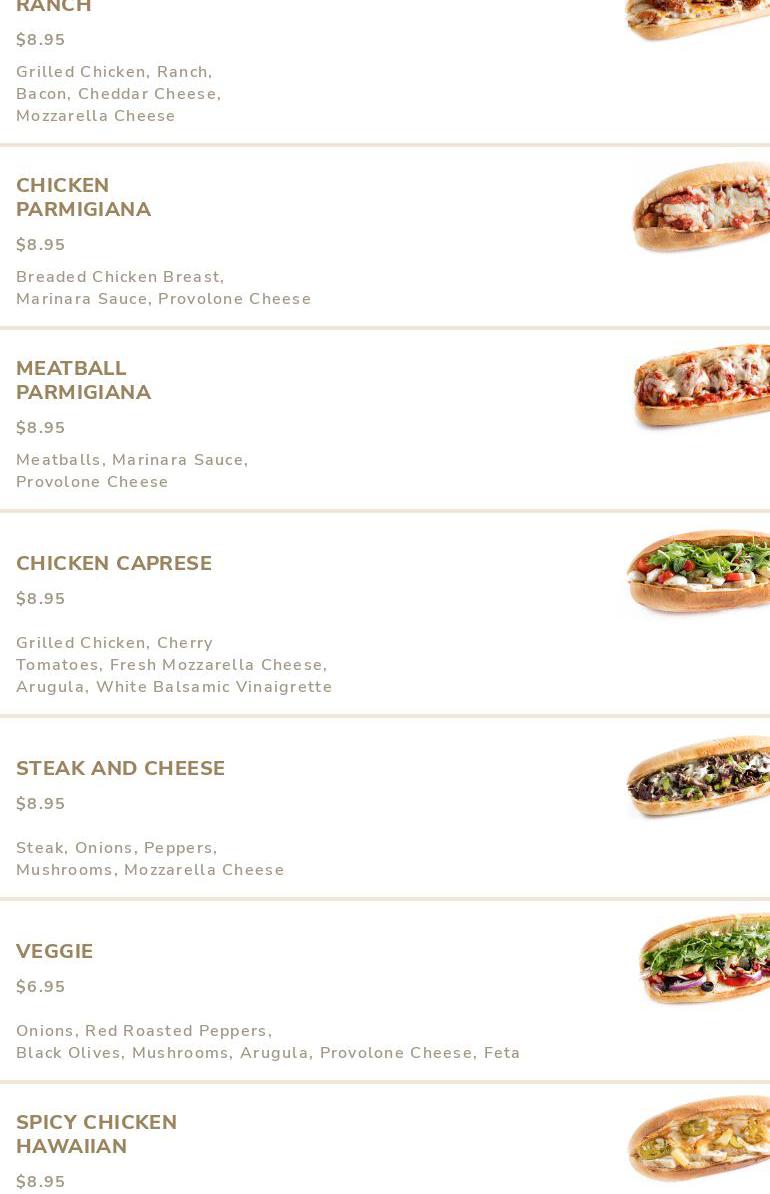Open the Ranch grilled chicken sandwich item
770x1194 pixels.
tap(54, 10)
